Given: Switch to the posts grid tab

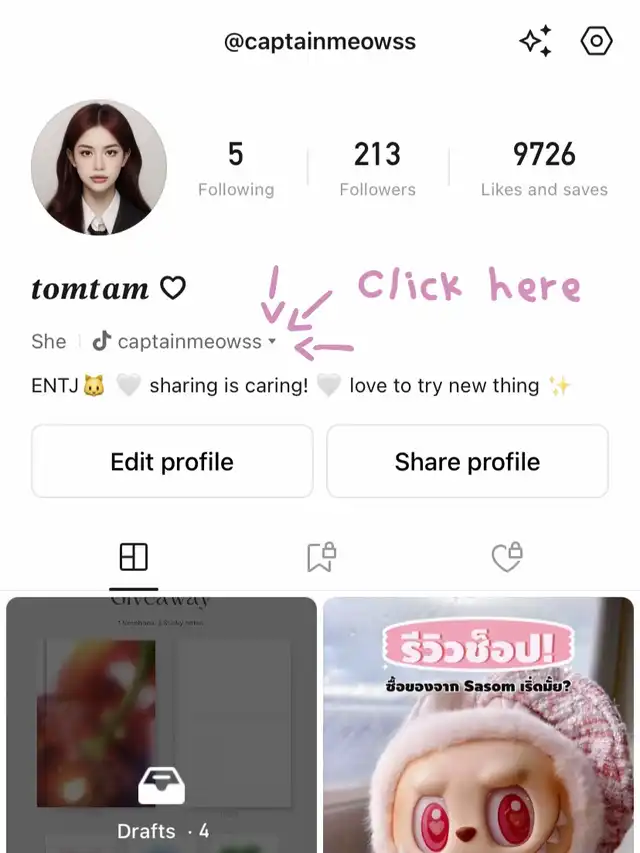Looking at the screenshot, I should tap(133, 557).
